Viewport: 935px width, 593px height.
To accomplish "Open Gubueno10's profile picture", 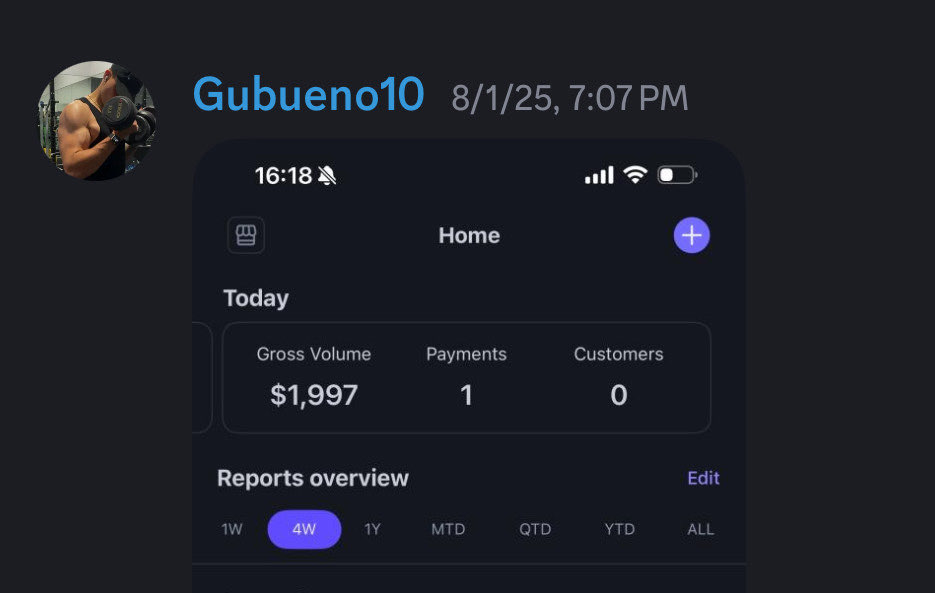I will click(x=97, y=121).
